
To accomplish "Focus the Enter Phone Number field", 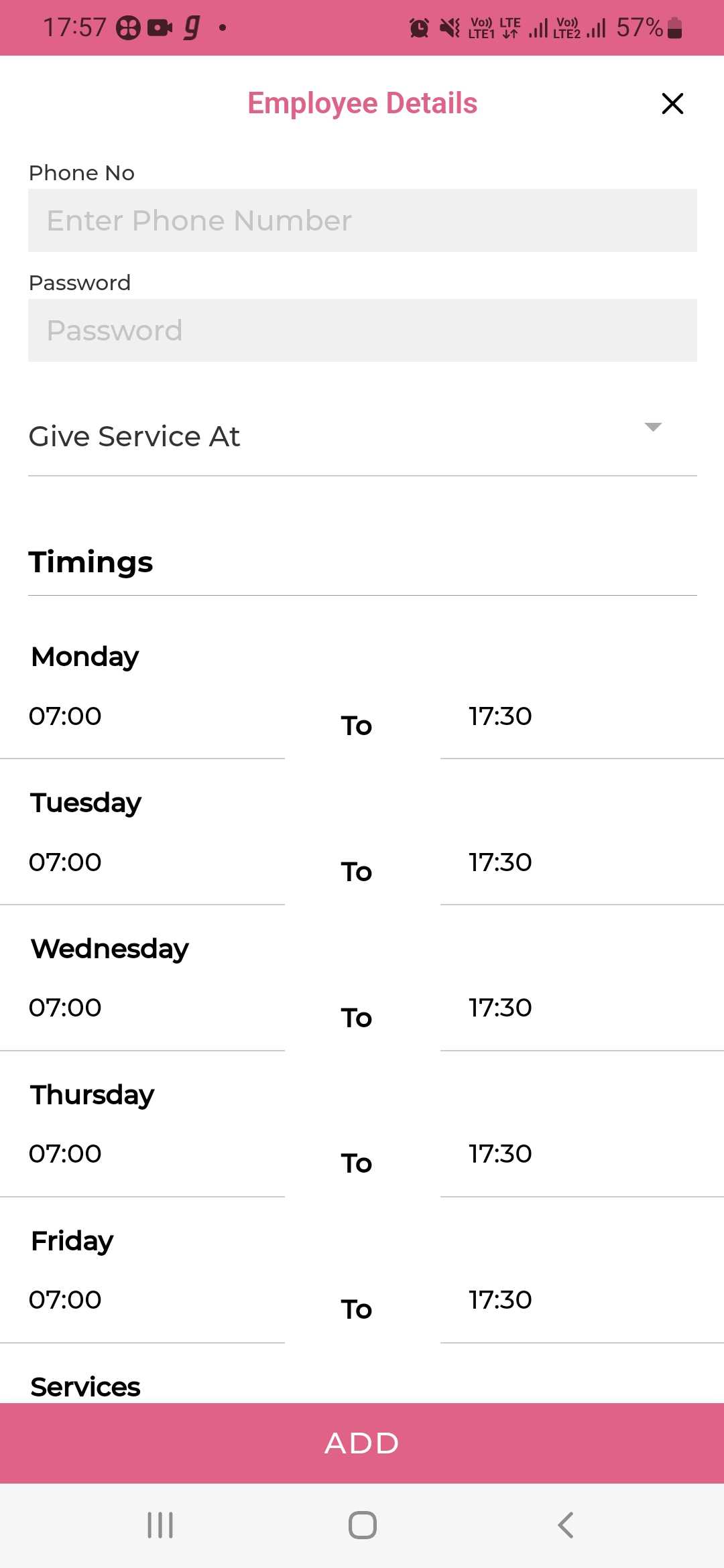I will pyautogui.click(x=362, y=220).
